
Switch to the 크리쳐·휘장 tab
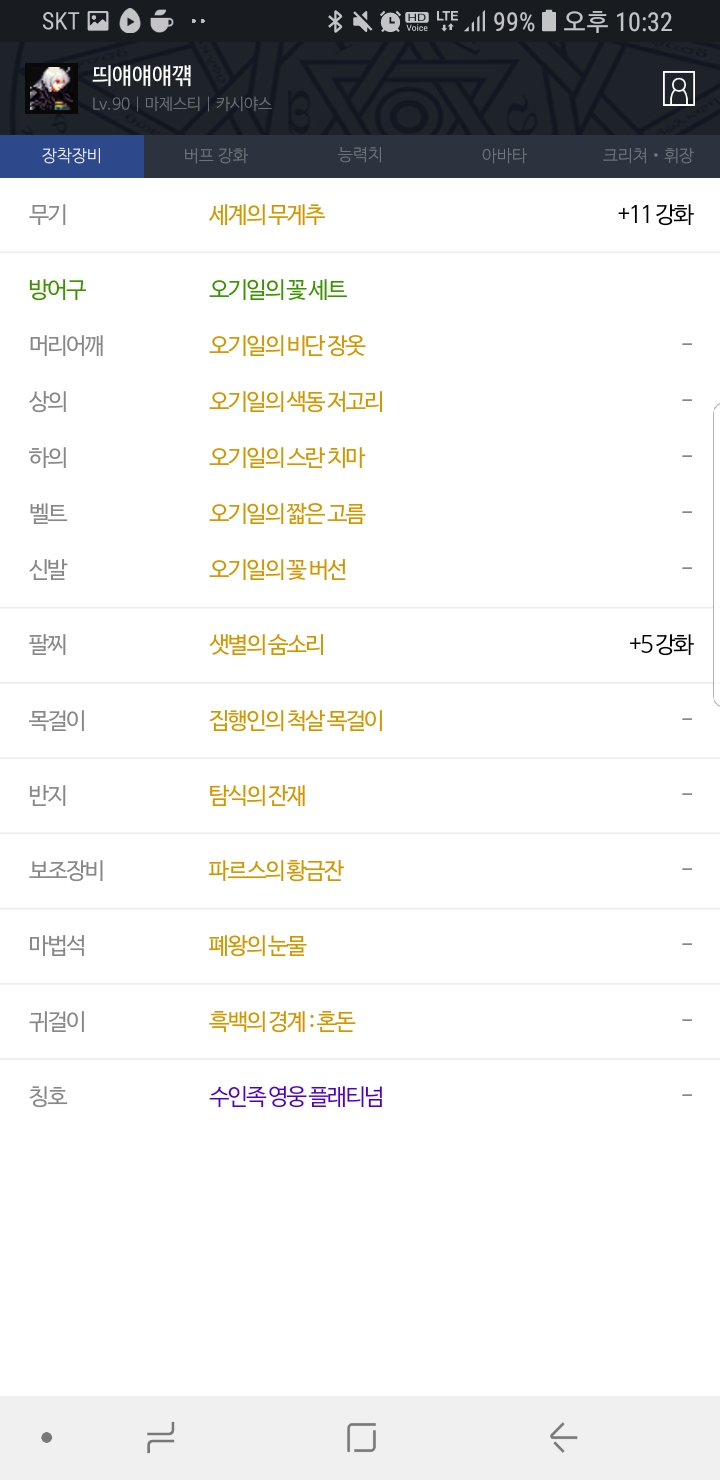click(x=648, y=155)
